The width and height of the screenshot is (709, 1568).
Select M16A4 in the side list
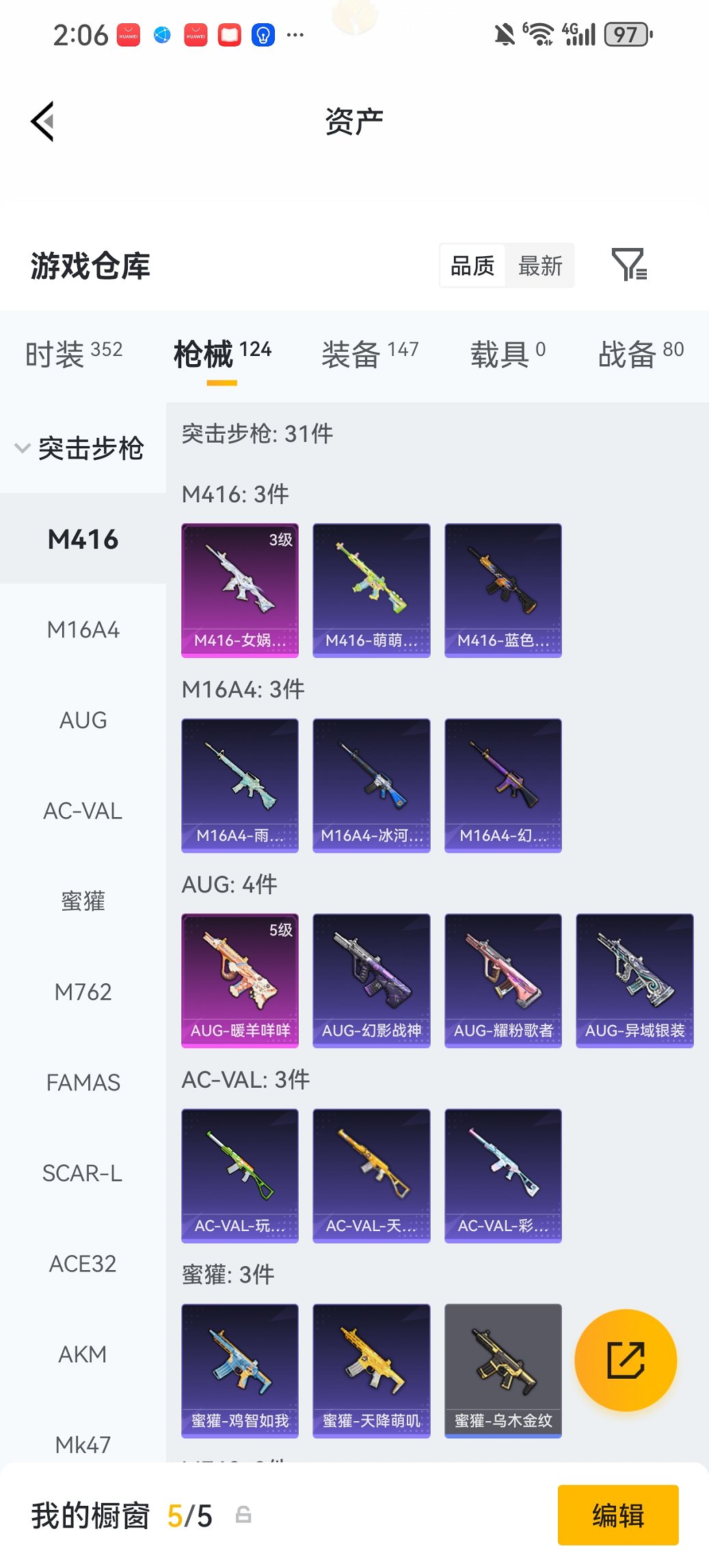tap(83, 630)
